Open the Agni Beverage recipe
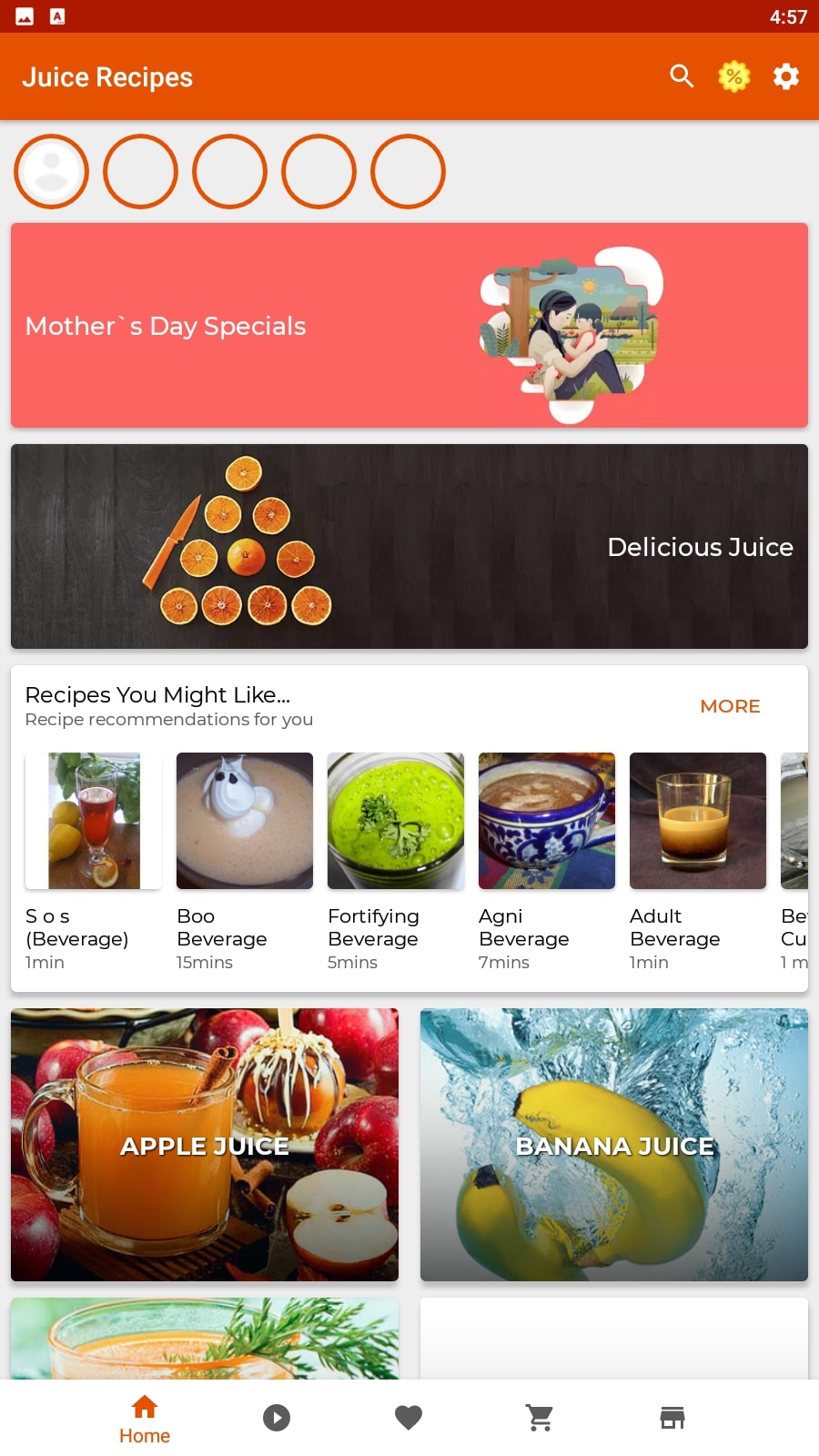The width and height of the screenshot is (819, 1456). pos(547,862)
